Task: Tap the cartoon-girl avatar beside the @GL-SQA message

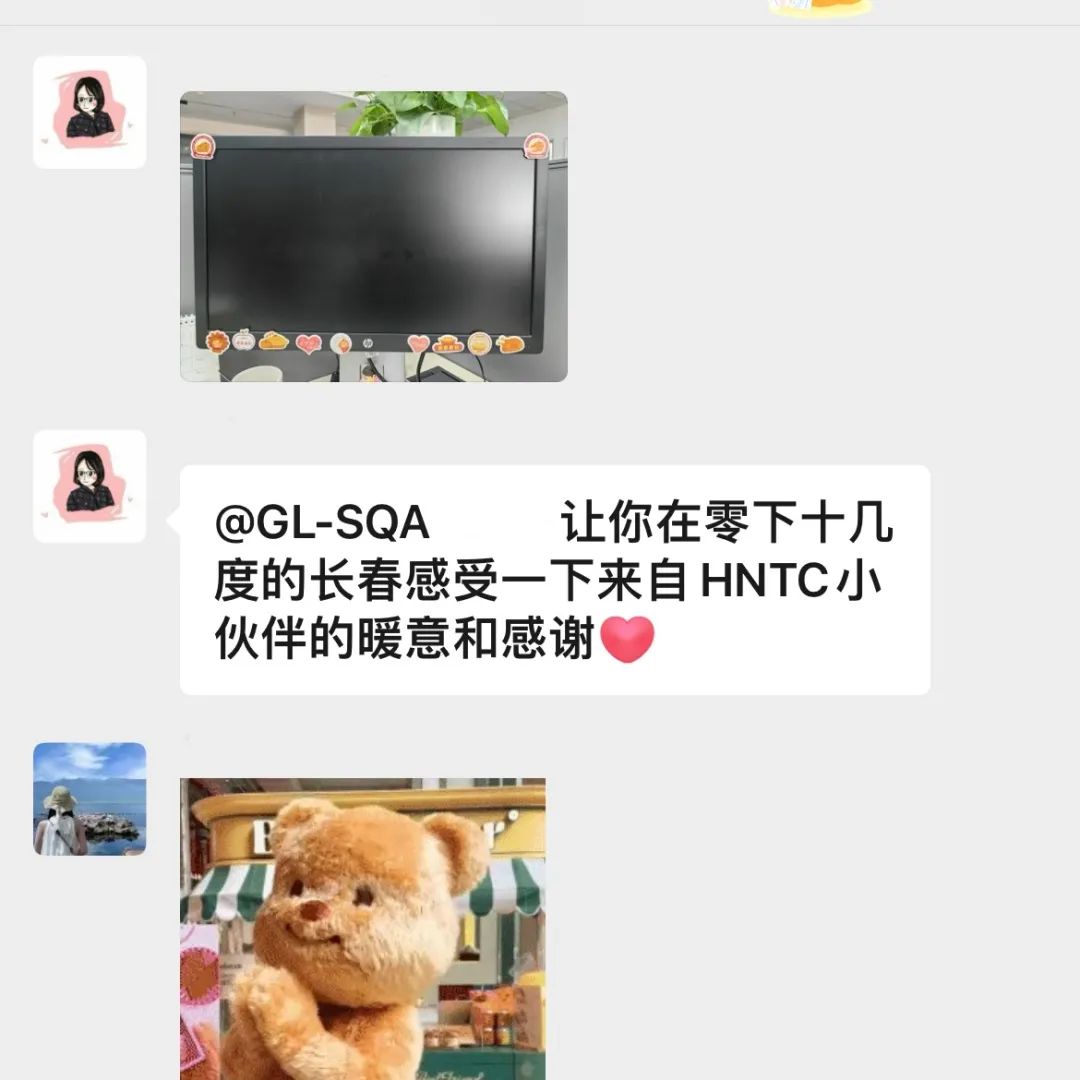Action: [89, 486]
